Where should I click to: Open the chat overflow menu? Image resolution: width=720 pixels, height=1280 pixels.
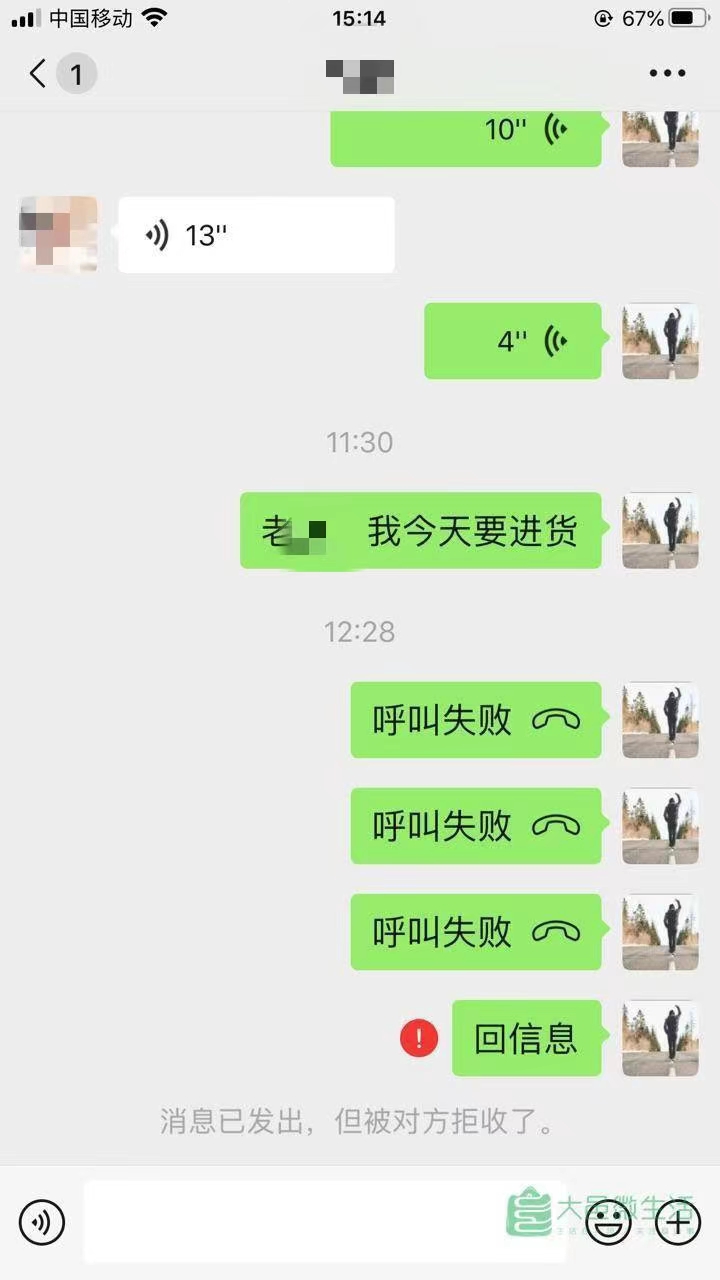667,73
